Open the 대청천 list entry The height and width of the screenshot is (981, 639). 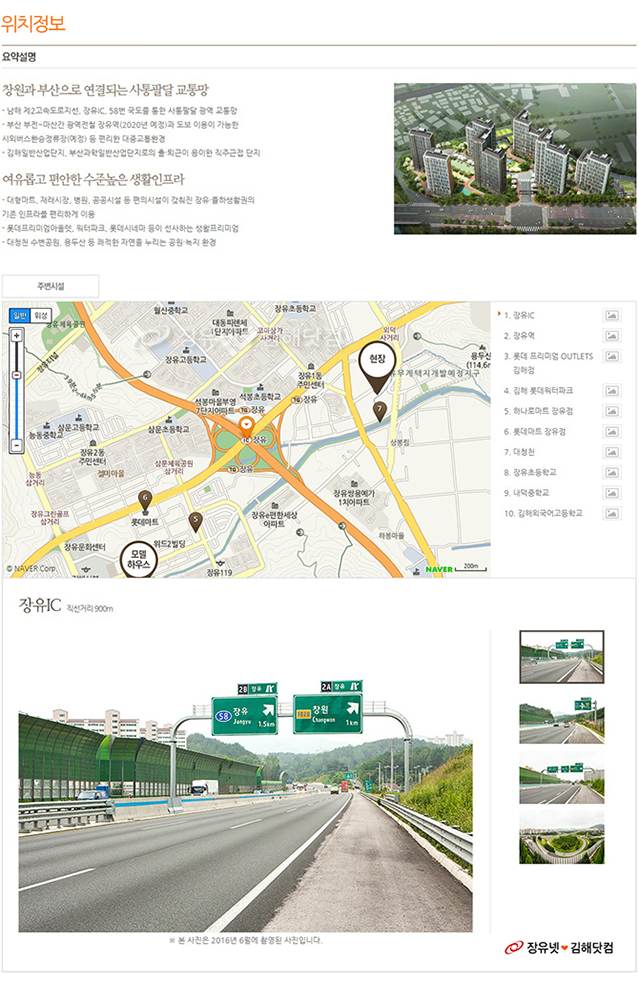(520, 452)
